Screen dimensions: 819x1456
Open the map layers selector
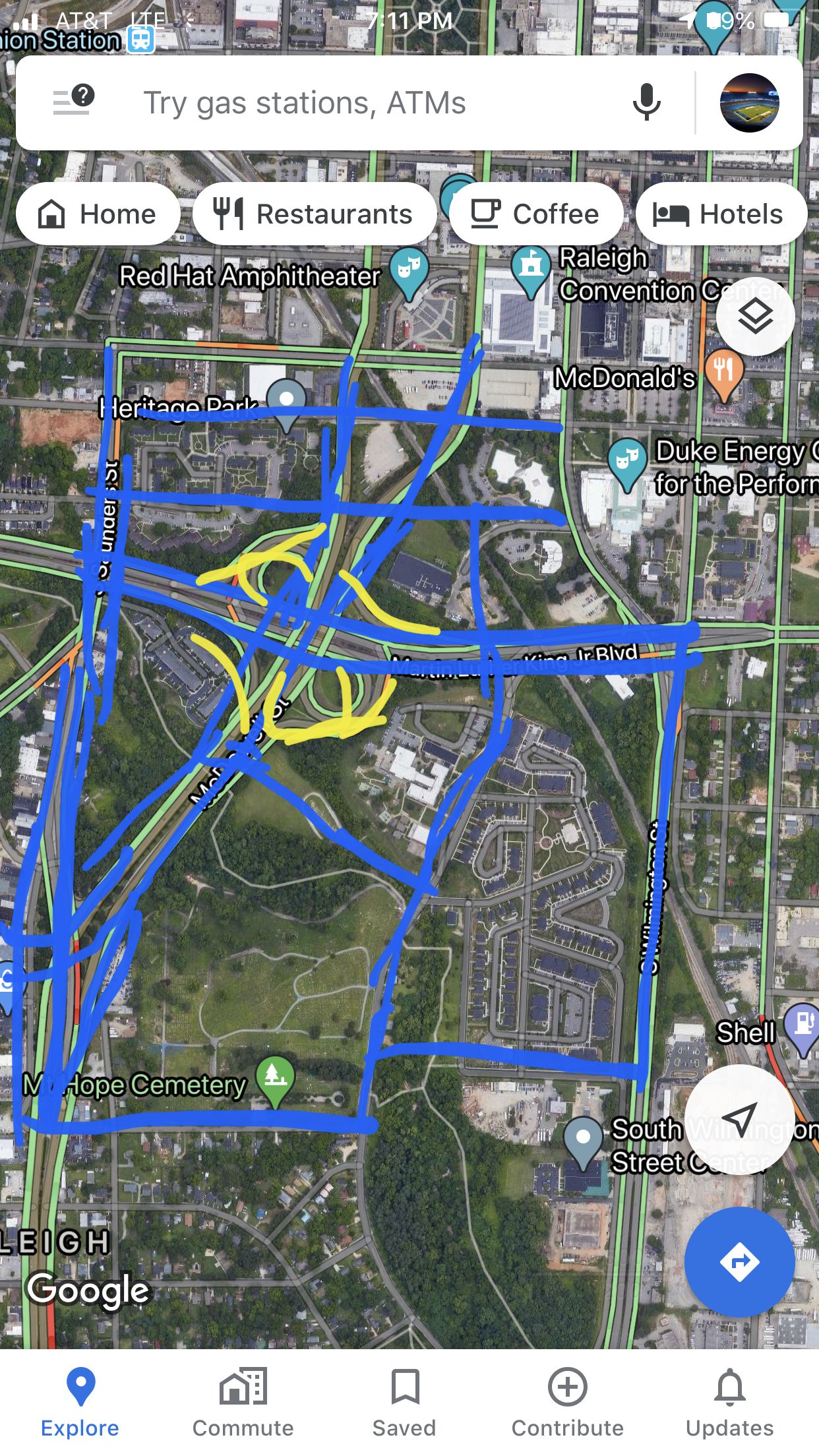point(754,317)
